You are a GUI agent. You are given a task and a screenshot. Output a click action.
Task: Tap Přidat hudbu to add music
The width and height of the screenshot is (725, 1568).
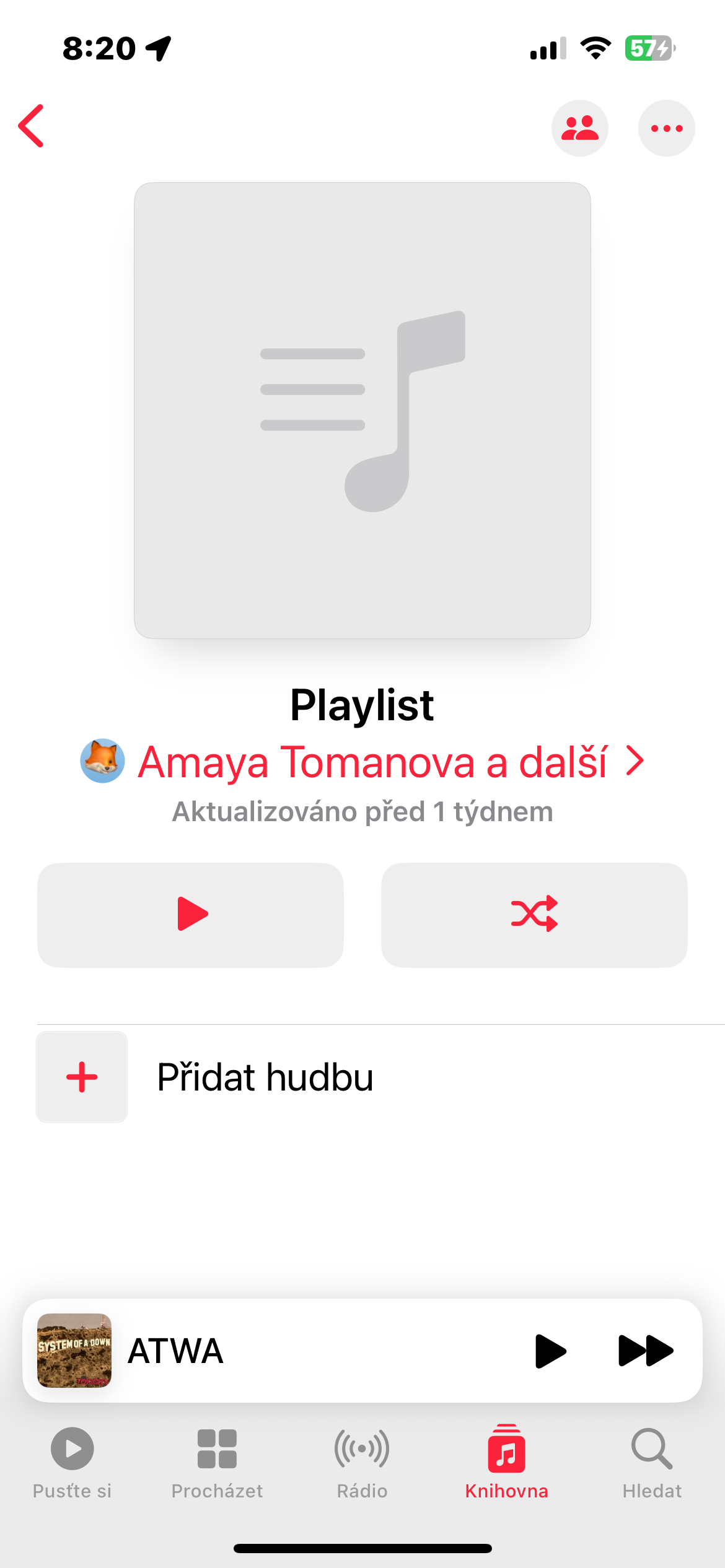pos(265,1077)
